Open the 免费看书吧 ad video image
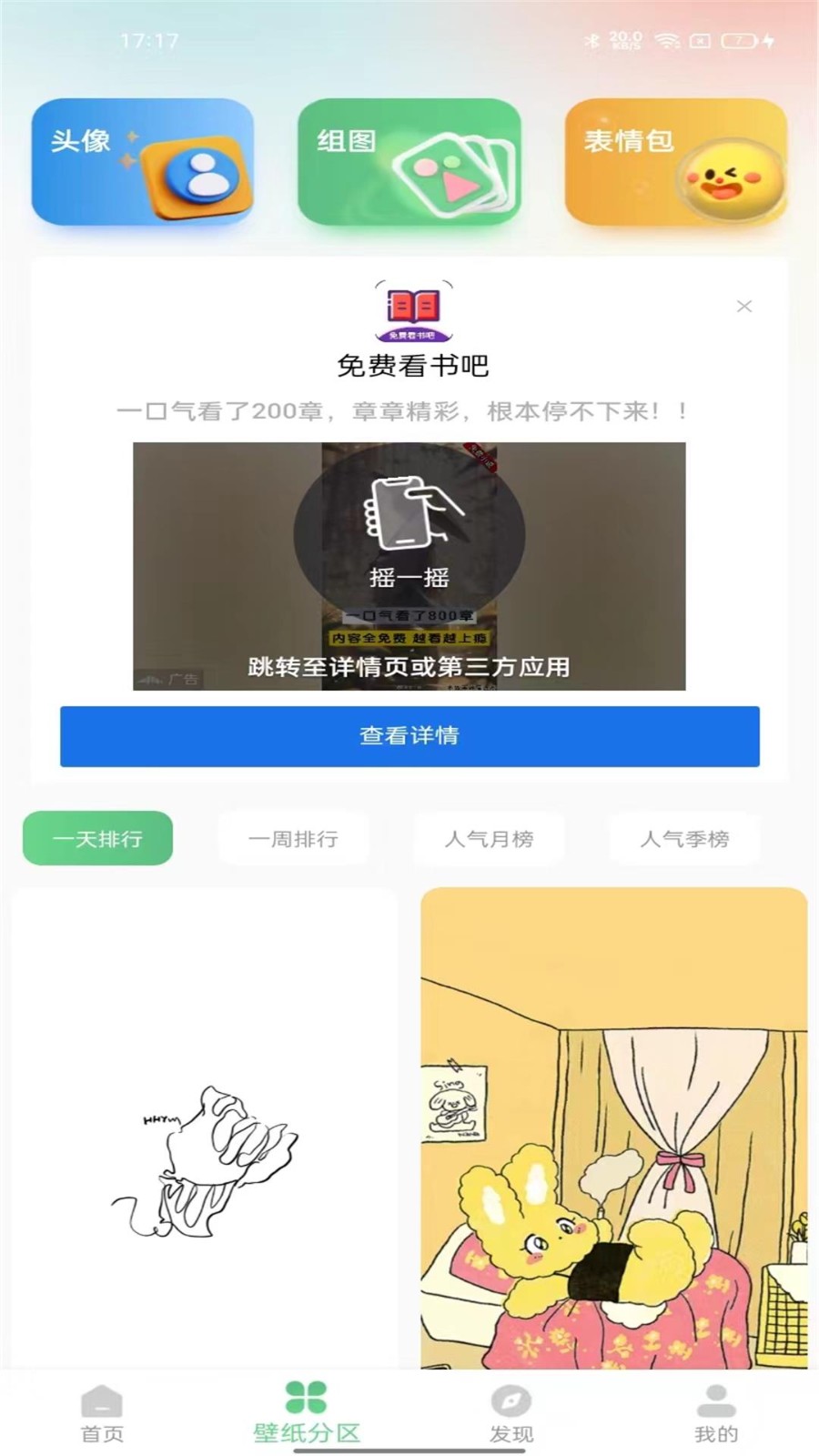 409,566
